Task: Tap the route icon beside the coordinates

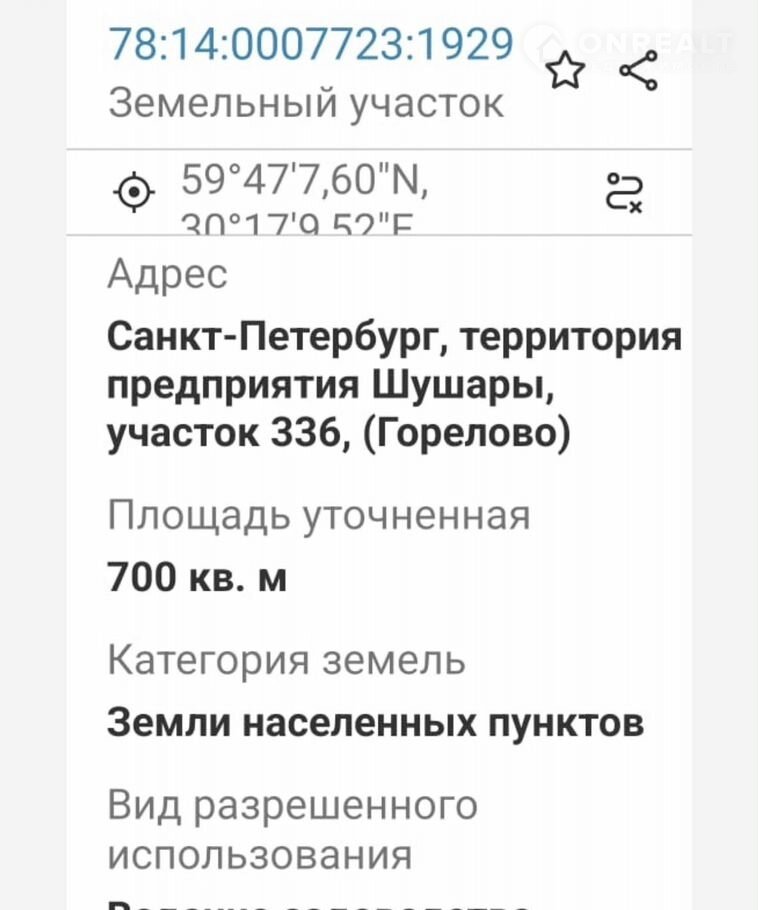Action: (x=626, y=191)
